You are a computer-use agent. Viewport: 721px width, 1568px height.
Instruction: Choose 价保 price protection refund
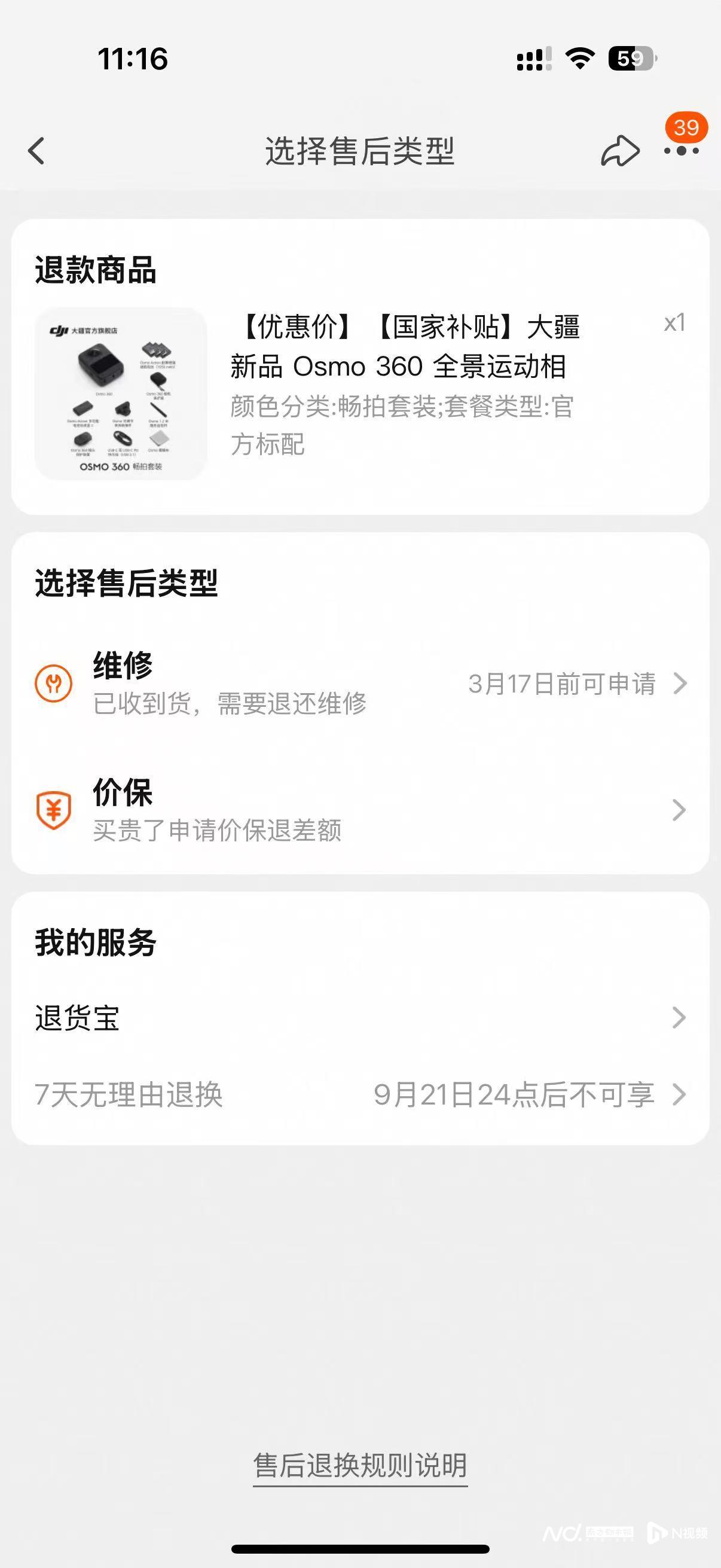360,810
